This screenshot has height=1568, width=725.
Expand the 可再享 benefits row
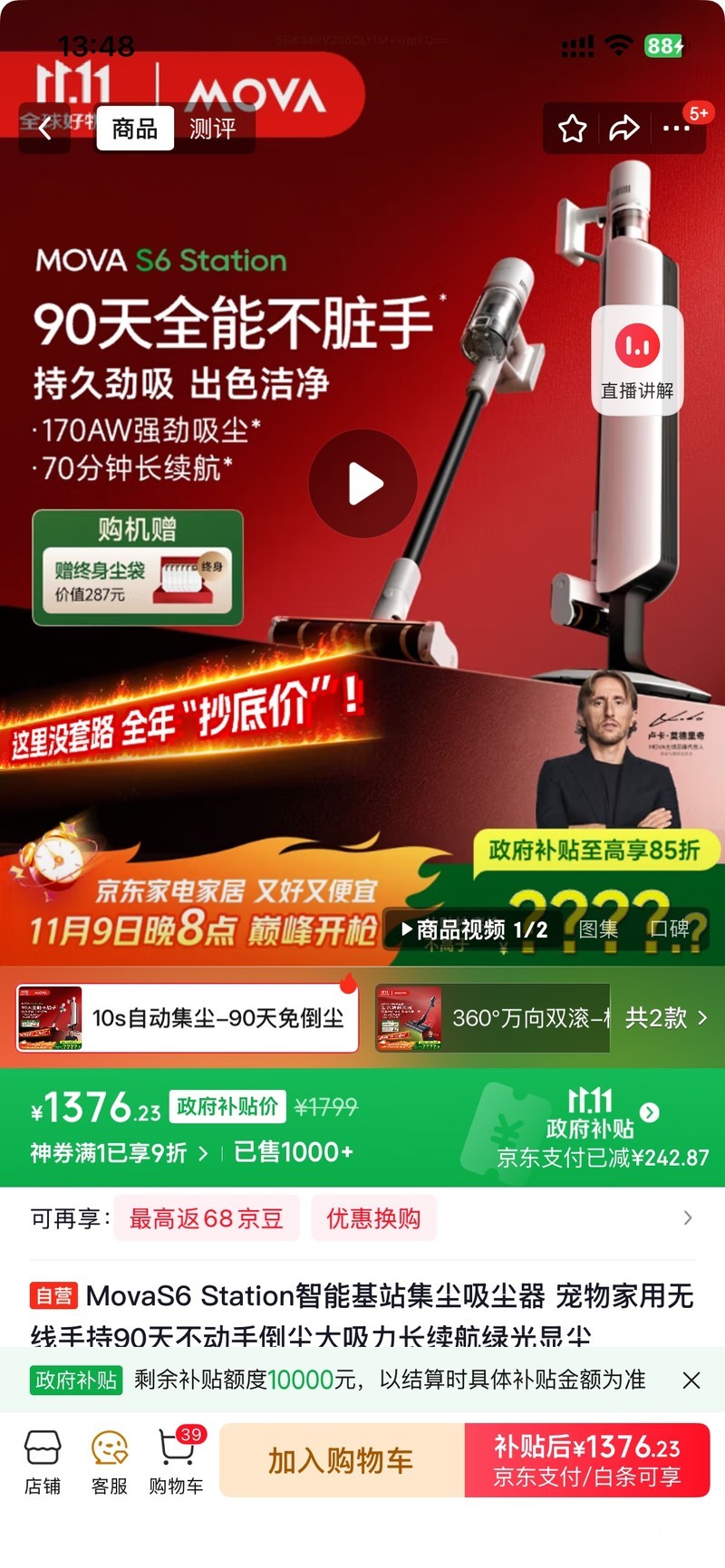click(x=687, y=1218)
